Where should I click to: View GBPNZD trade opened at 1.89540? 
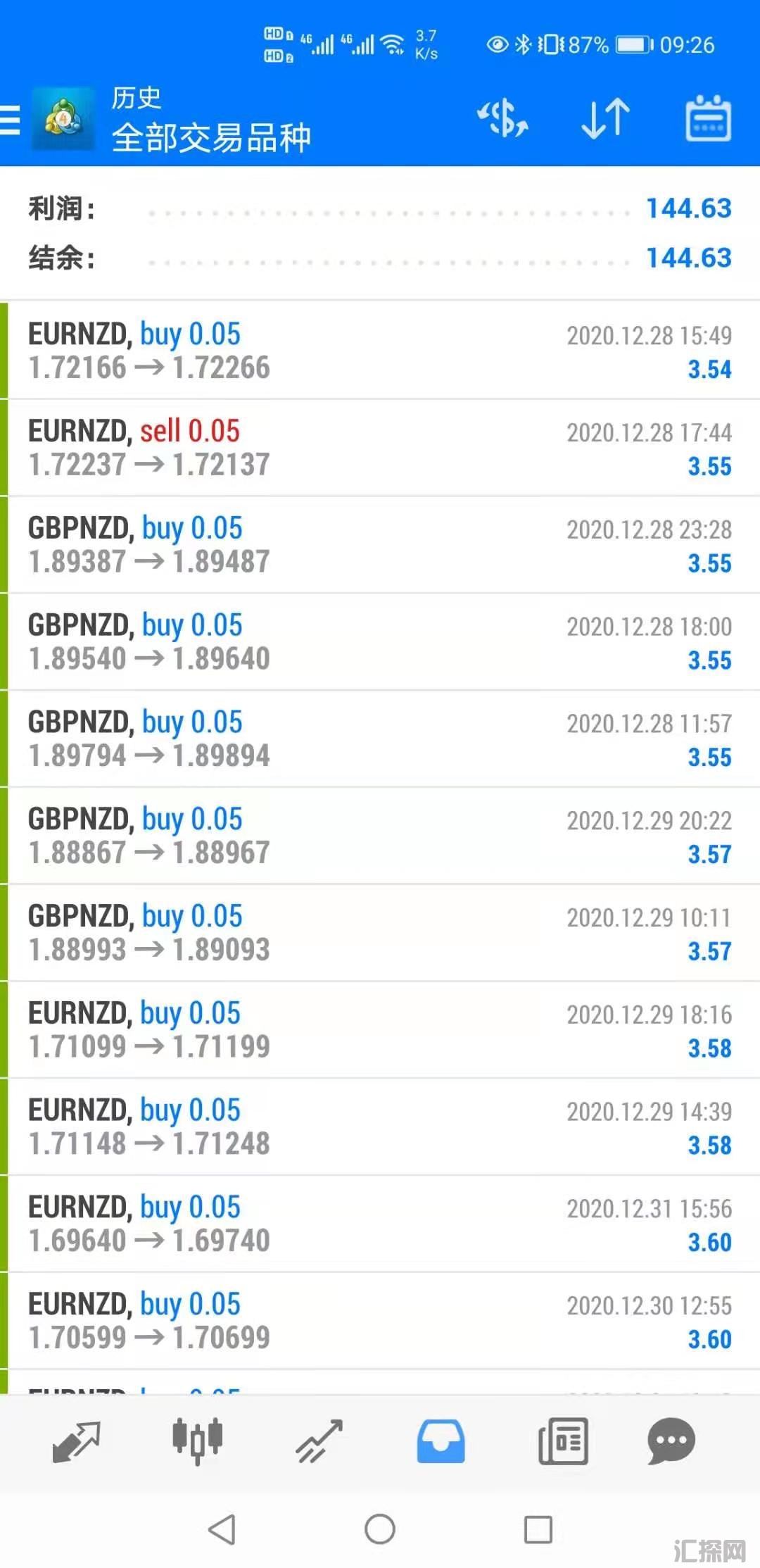[x=380, y=642]
